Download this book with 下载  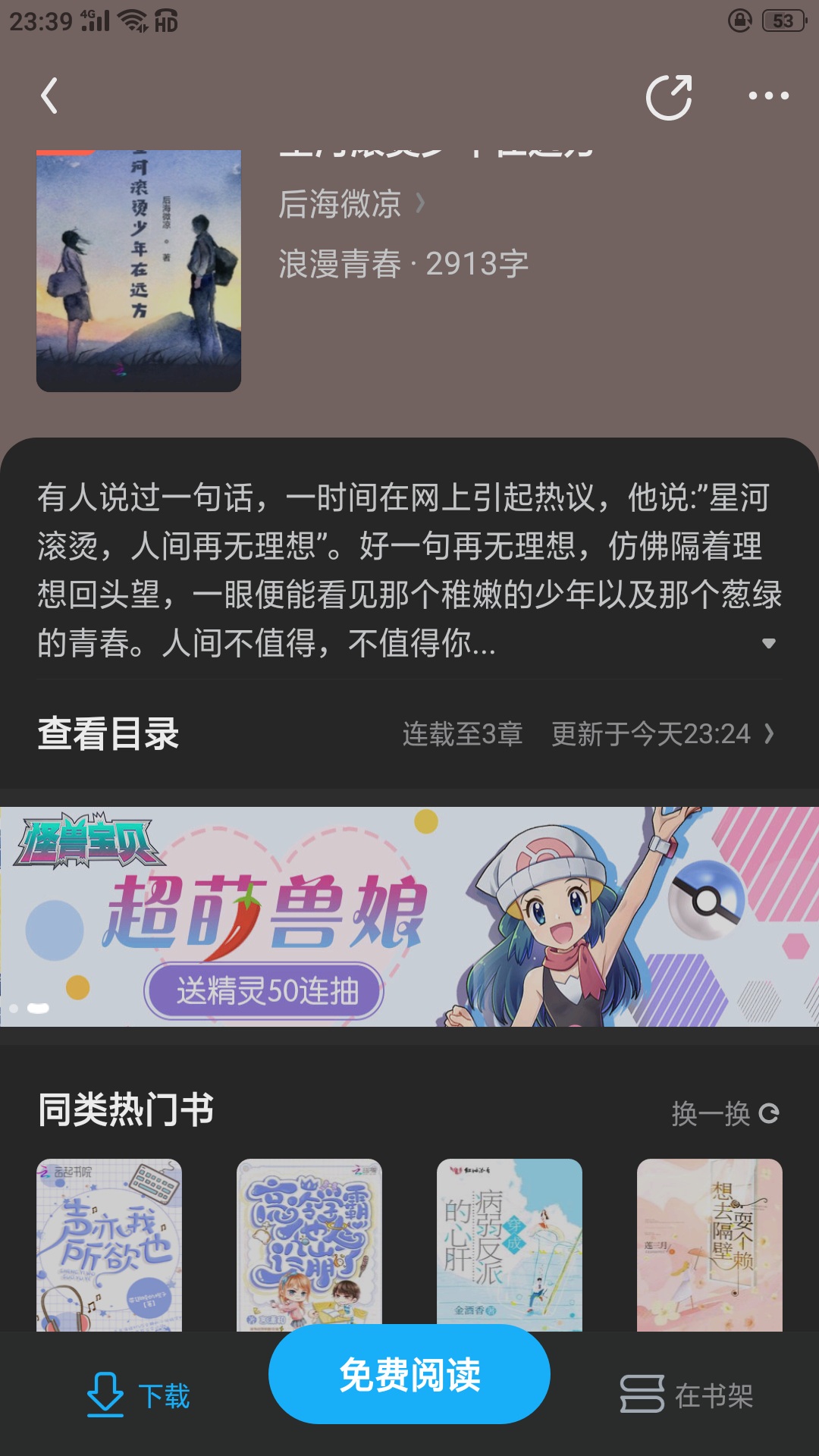click(139, 1395)
